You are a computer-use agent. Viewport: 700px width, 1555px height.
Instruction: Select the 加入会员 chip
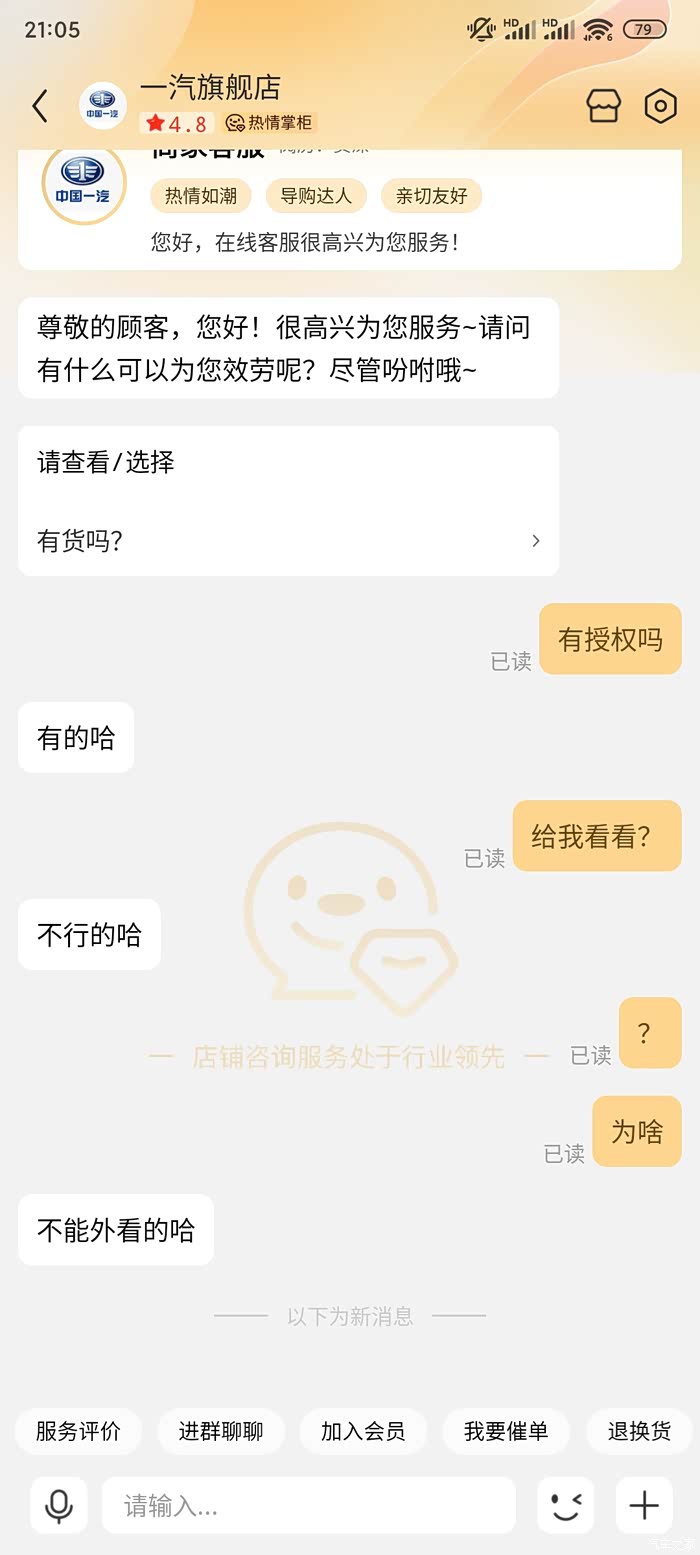click(x=363, y=1431)
